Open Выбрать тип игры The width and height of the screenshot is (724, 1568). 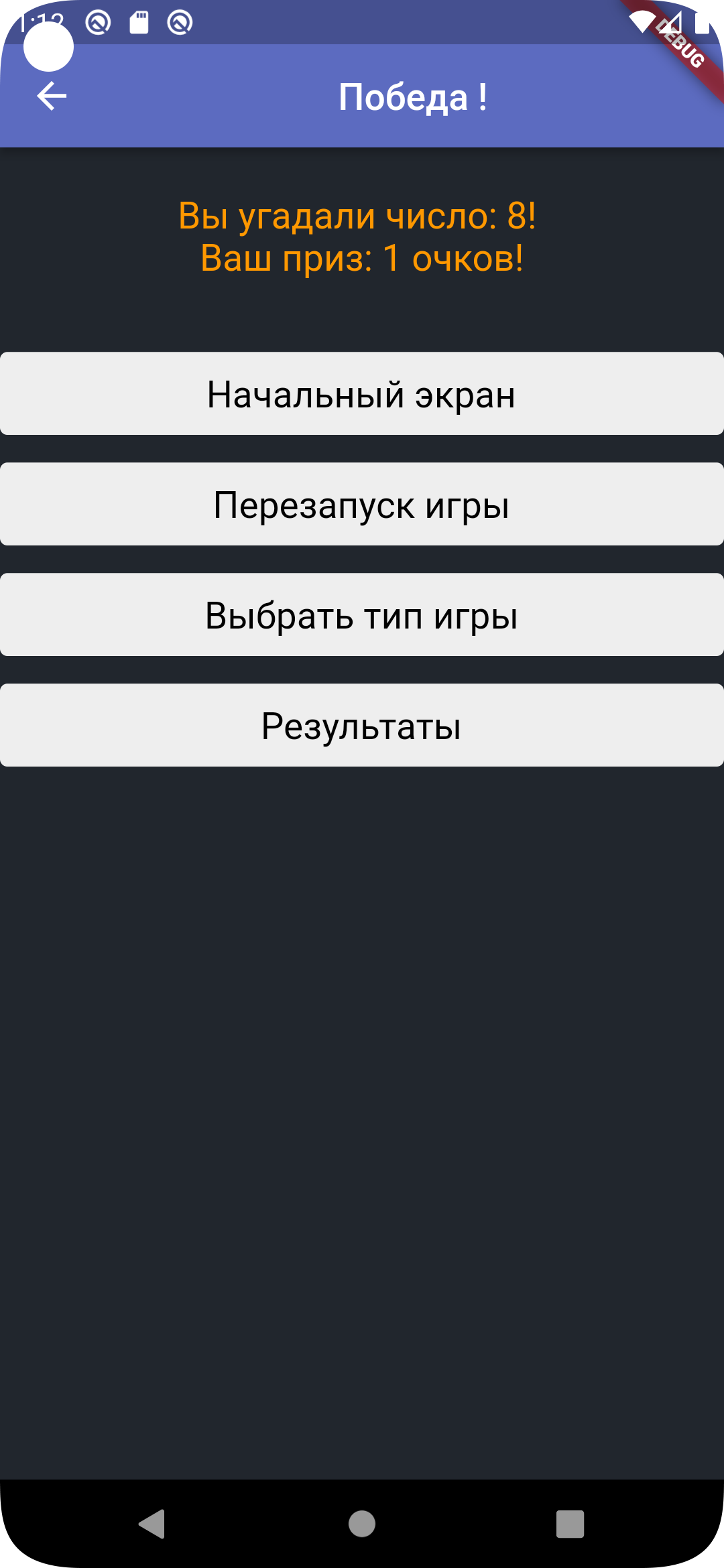pyautogui.click(x=362, y=615)
